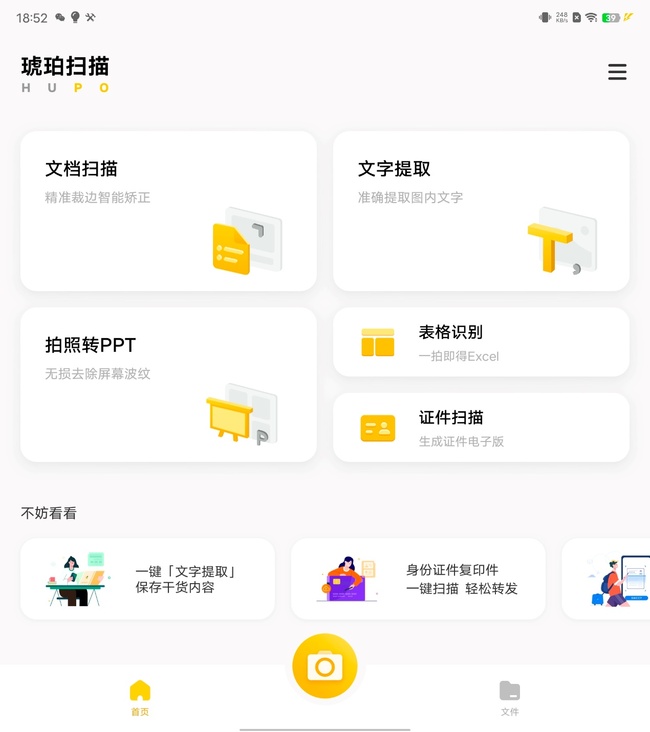Switch to the 文件 tab
650x732 pixels.
(510, 698)
